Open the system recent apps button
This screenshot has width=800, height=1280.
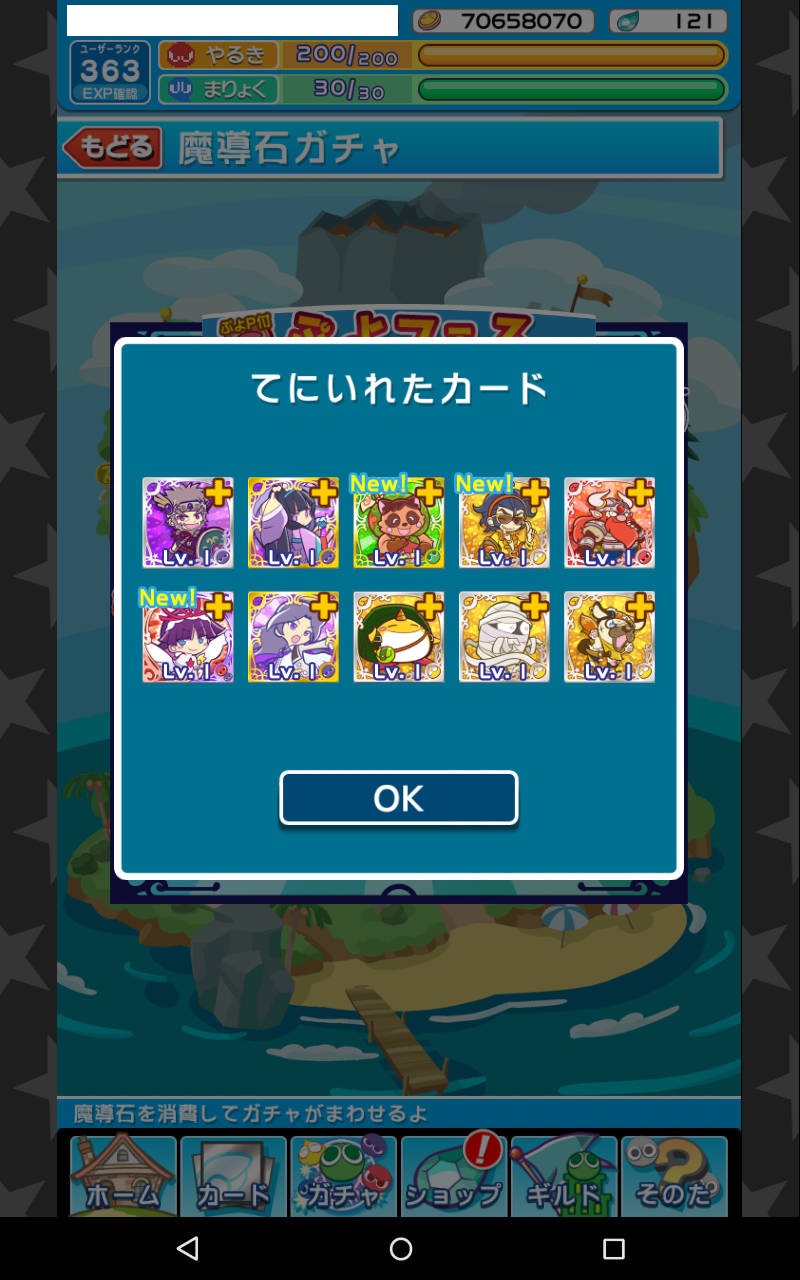click(x=613, y=1248)
